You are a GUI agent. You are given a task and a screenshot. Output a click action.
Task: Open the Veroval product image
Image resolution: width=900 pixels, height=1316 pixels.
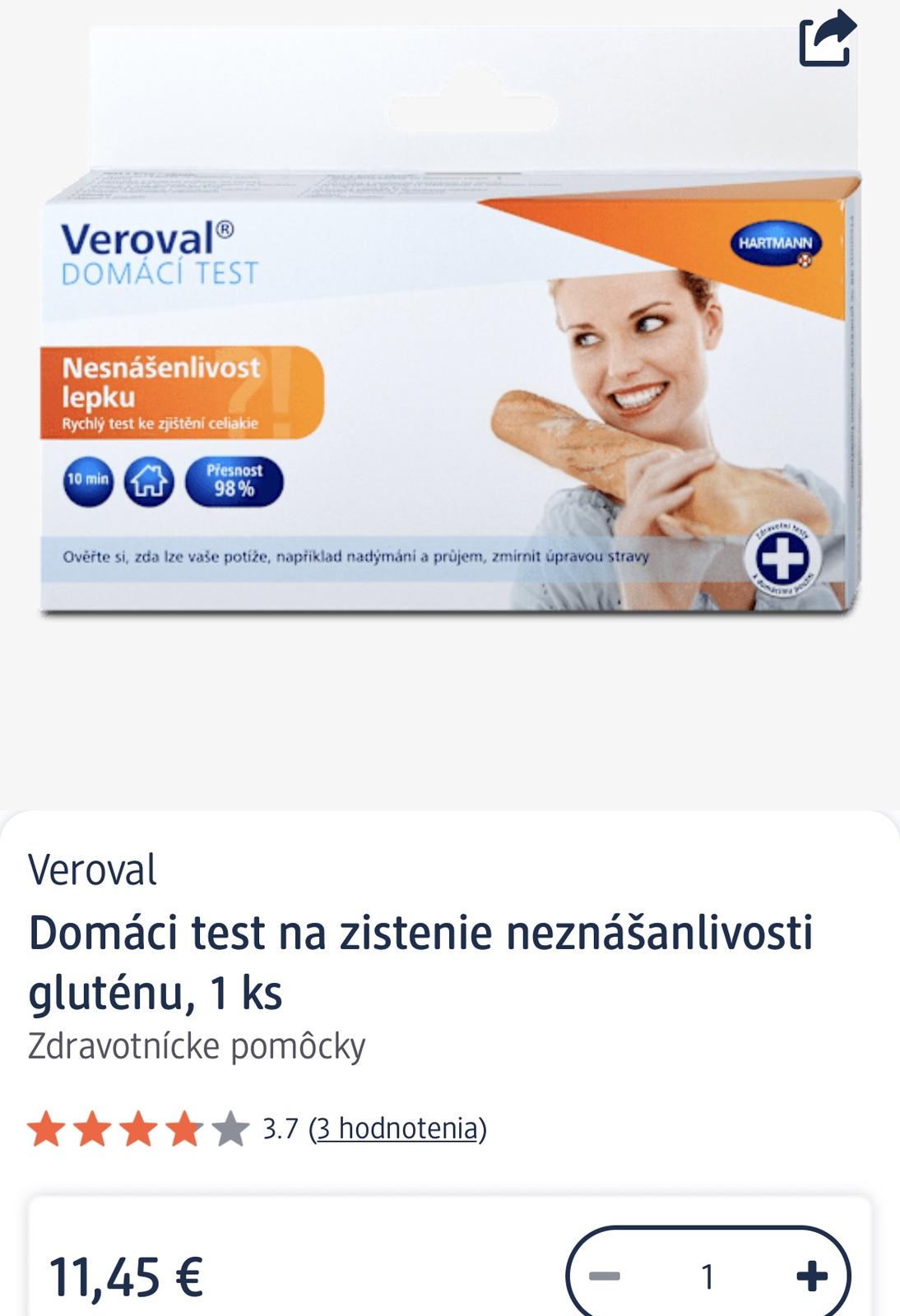[450, 395]
